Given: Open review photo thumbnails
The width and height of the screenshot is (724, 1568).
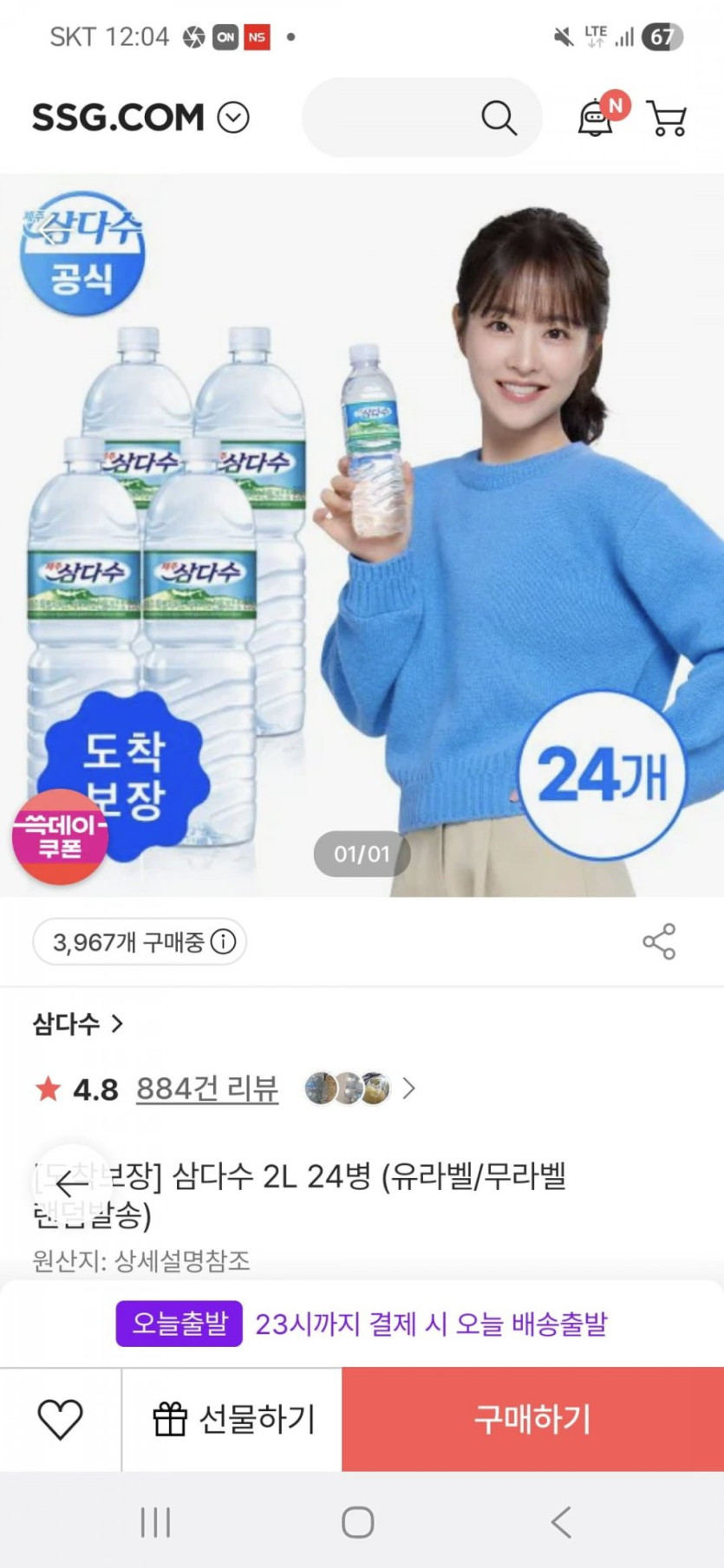Looking at the screenshot, I should [x=359, y=1089].
